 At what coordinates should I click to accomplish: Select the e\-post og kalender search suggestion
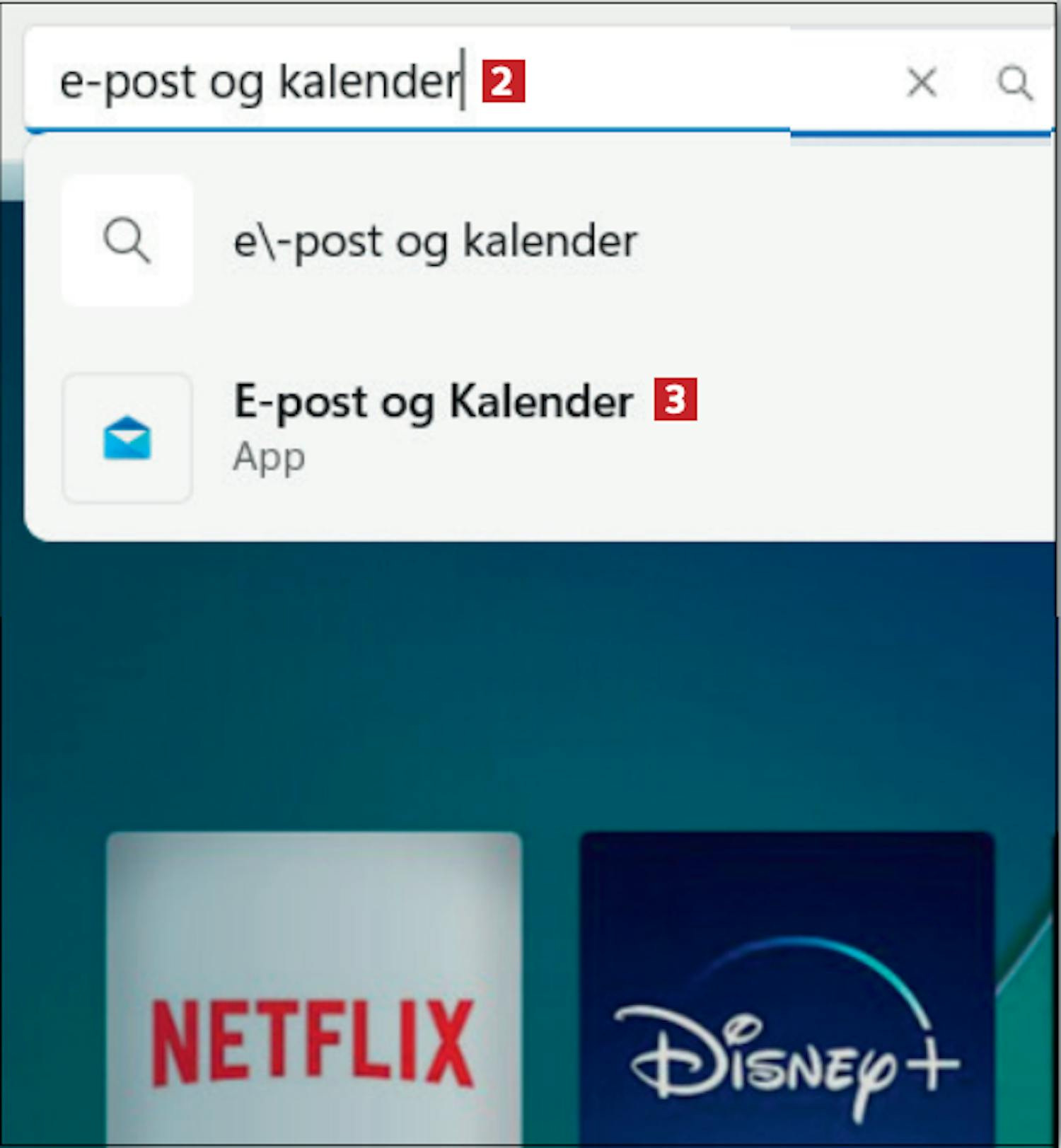[x=434, y=241]
